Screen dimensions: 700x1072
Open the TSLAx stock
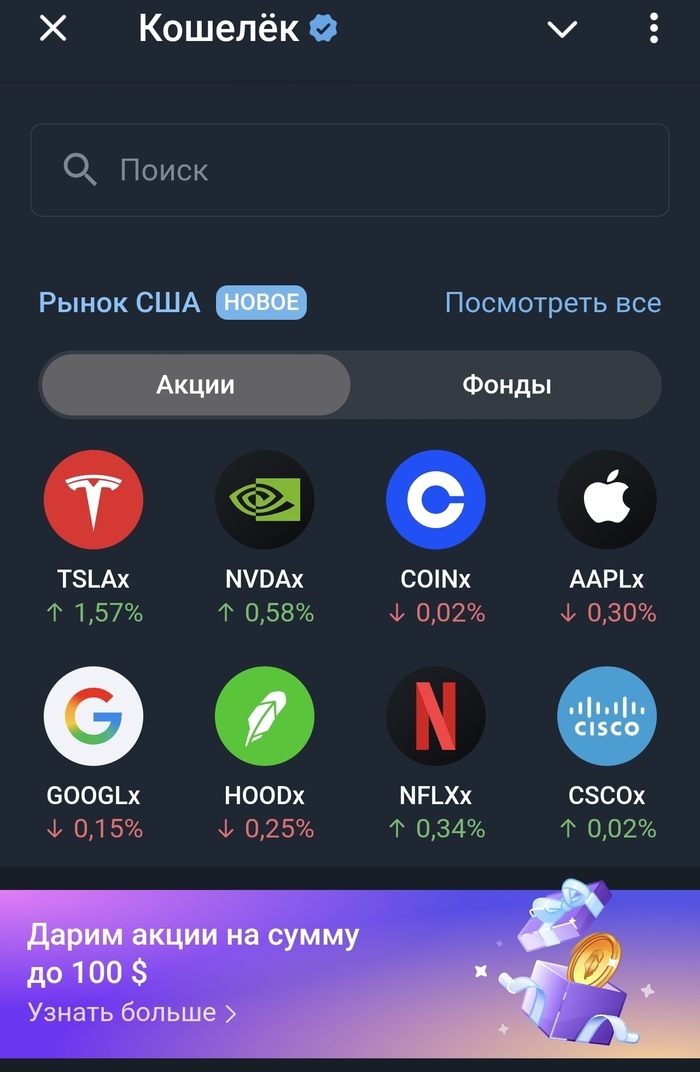(94, 500)
